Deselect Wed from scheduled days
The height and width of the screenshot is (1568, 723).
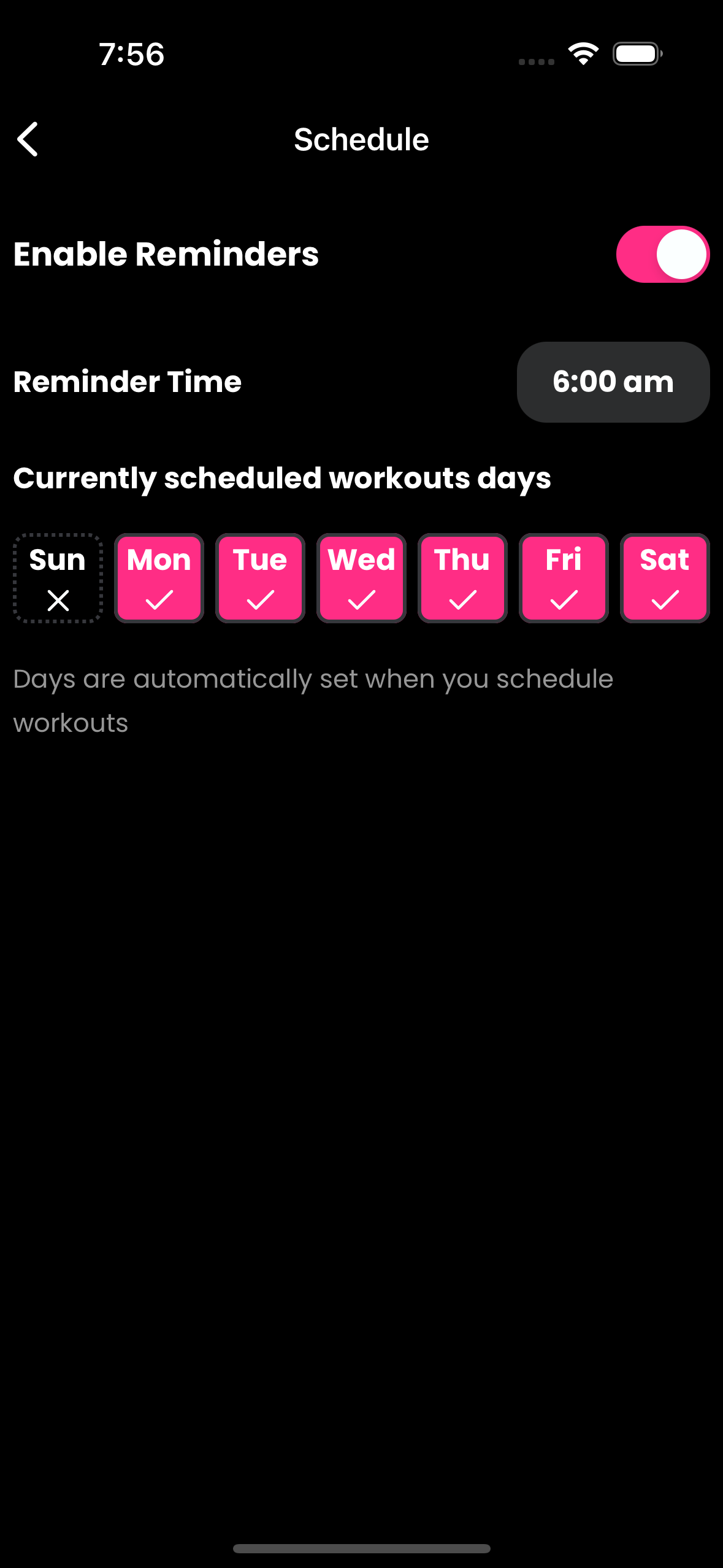[x=361, y=578]
